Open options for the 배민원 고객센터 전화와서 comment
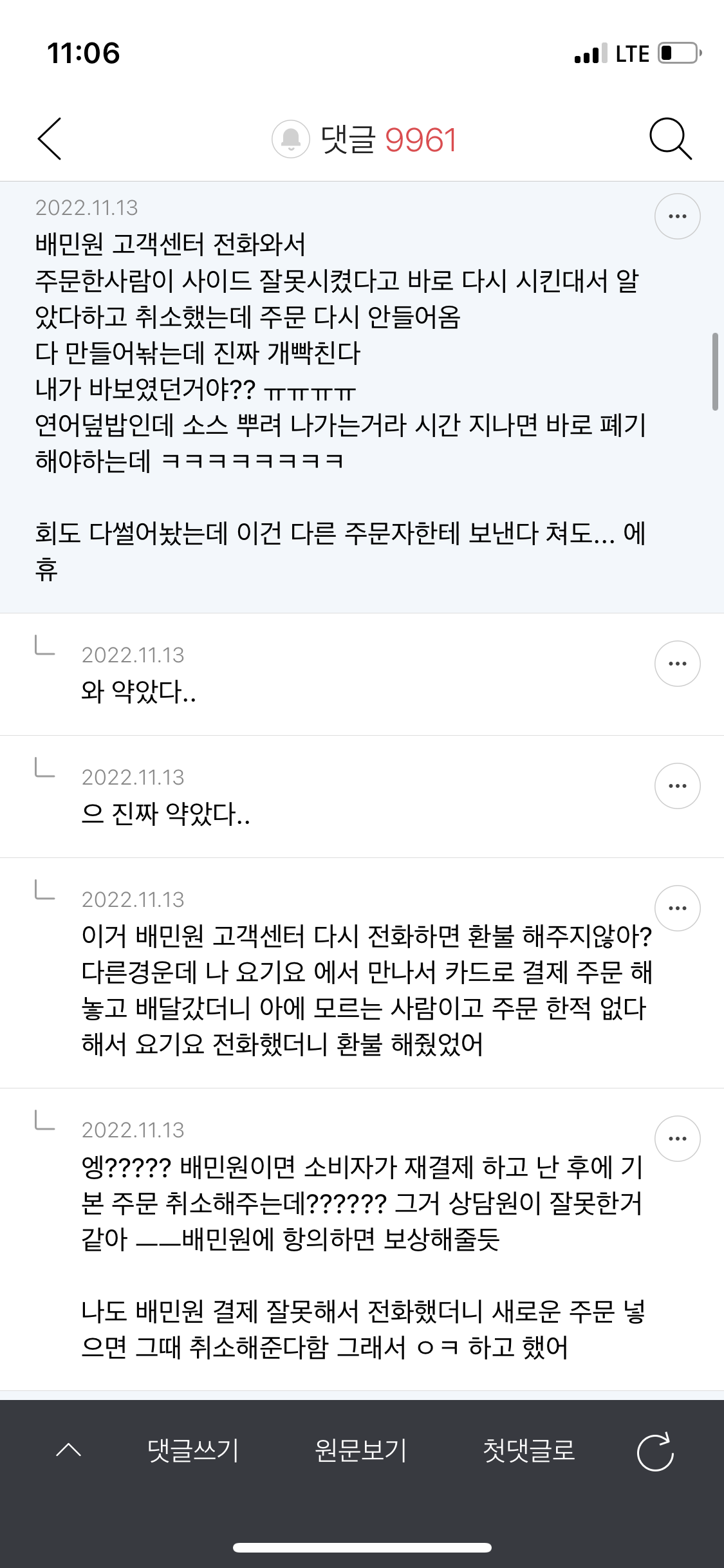This screenshot has height=1568, width=724. (678, 216)
